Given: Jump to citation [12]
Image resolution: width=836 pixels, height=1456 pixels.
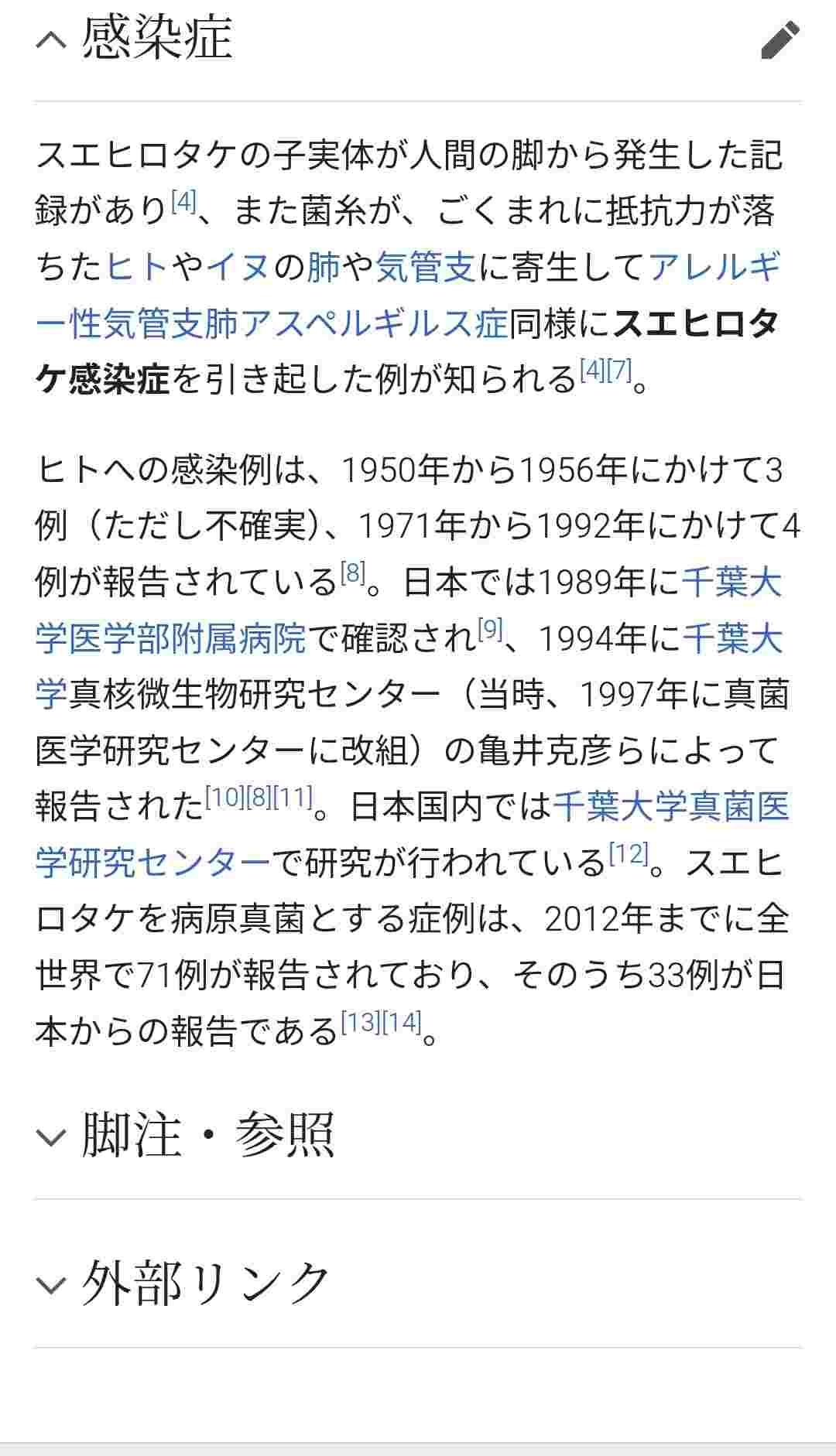Looking at the screenshot, I should 629,854.
